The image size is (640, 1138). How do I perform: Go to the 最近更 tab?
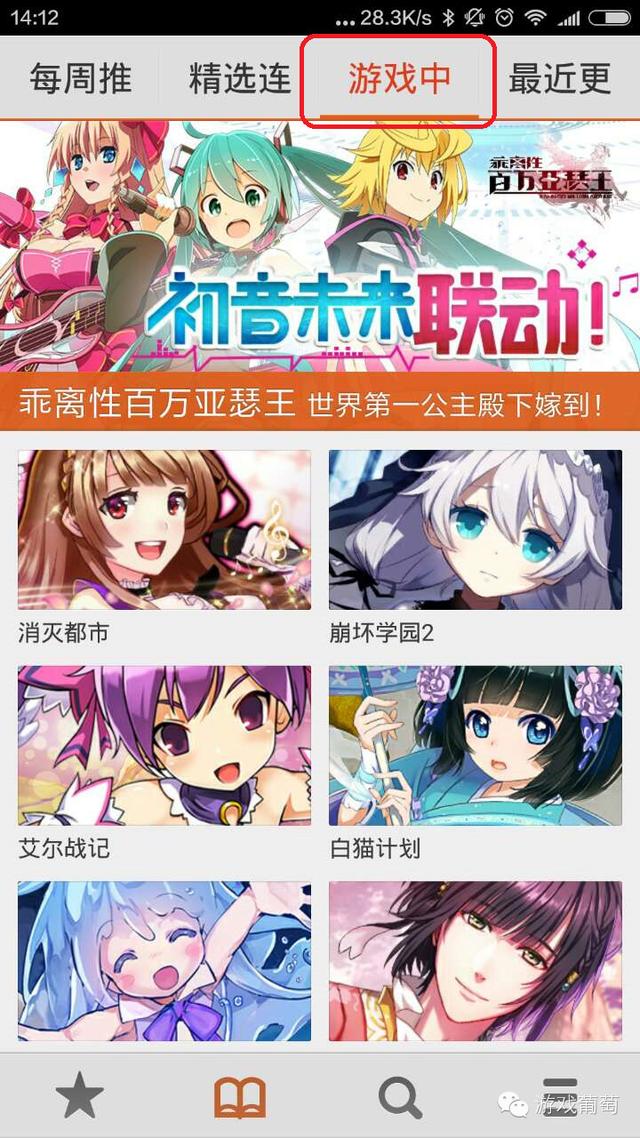pos(559,79)
